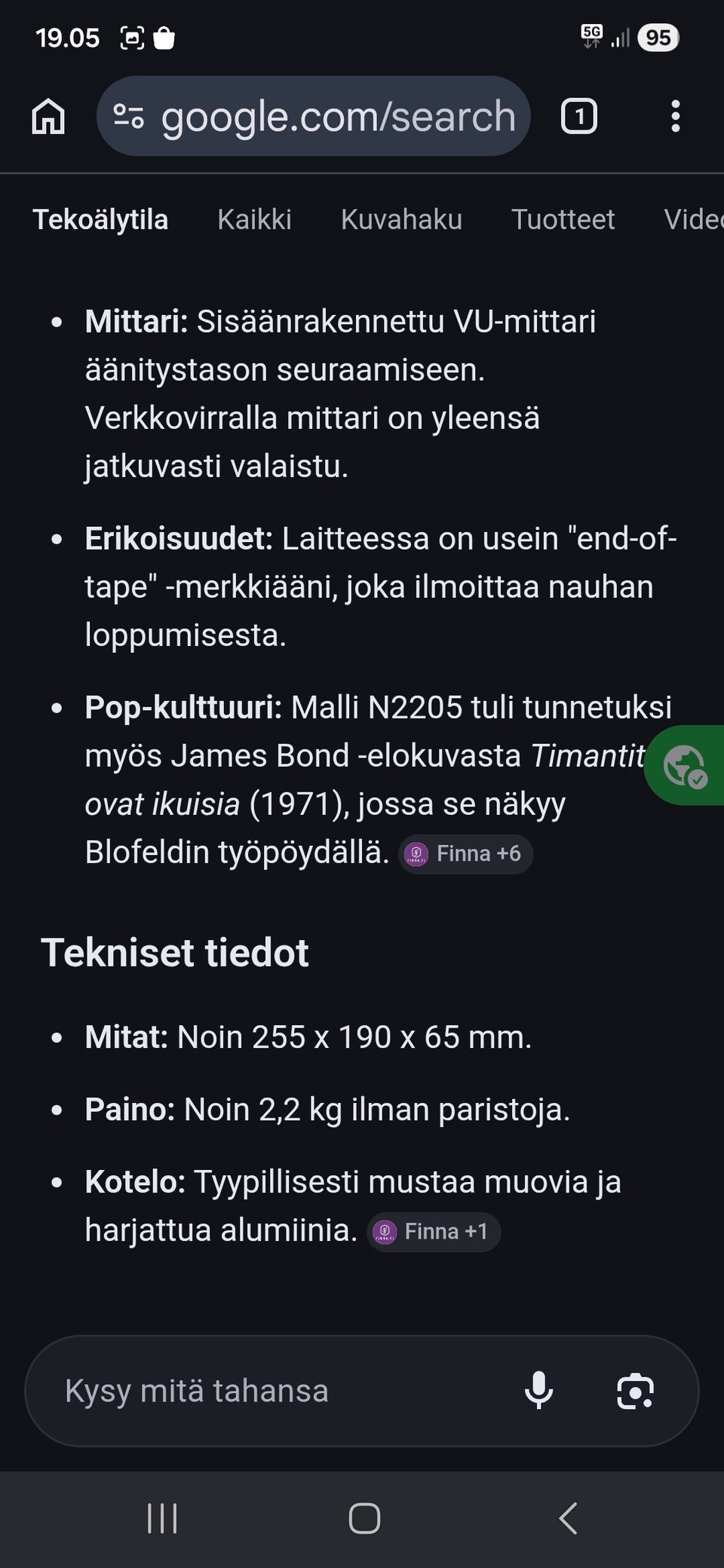724x1568 pixels.
Task: Open the home page via home icon
Action: (48, 116)
